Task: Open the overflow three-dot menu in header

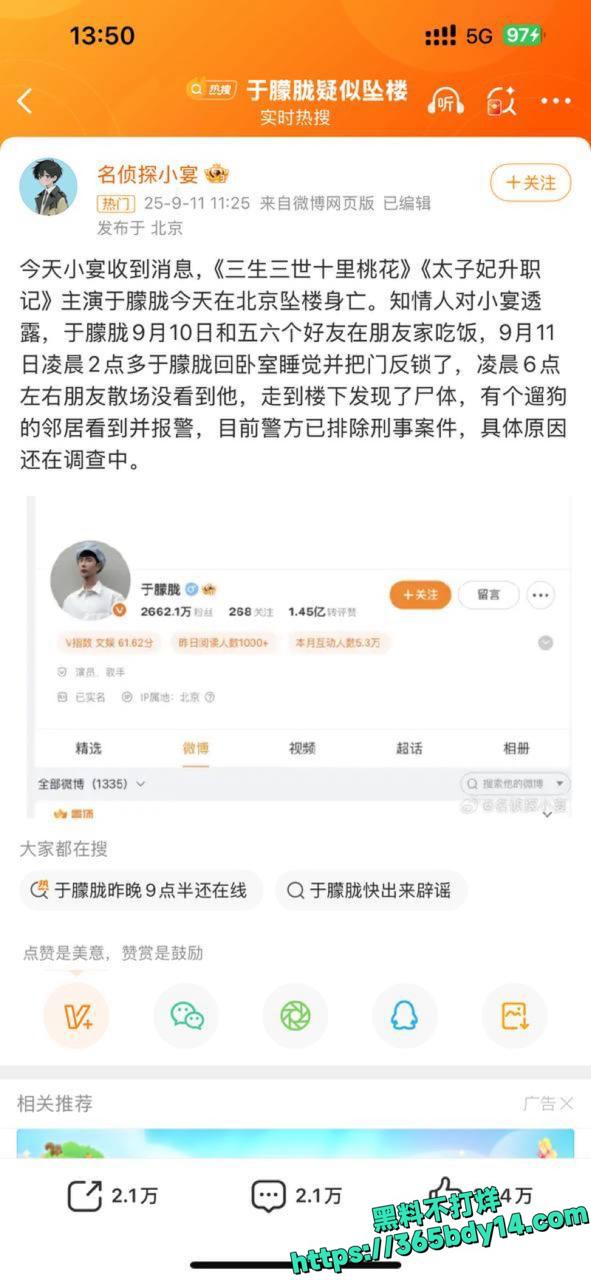Action: click(556, 101)
